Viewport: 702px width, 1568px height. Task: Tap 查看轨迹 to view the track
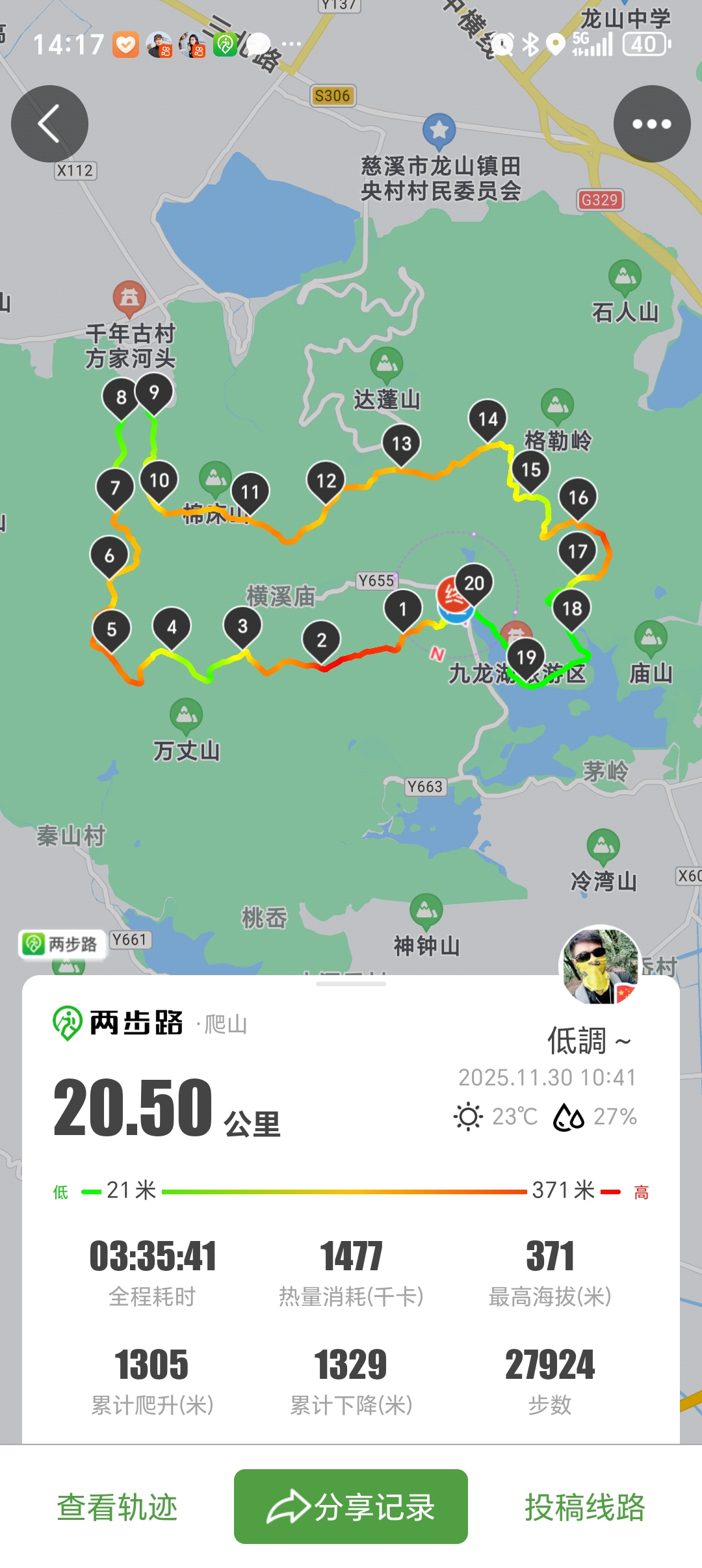pos(117,1507)
